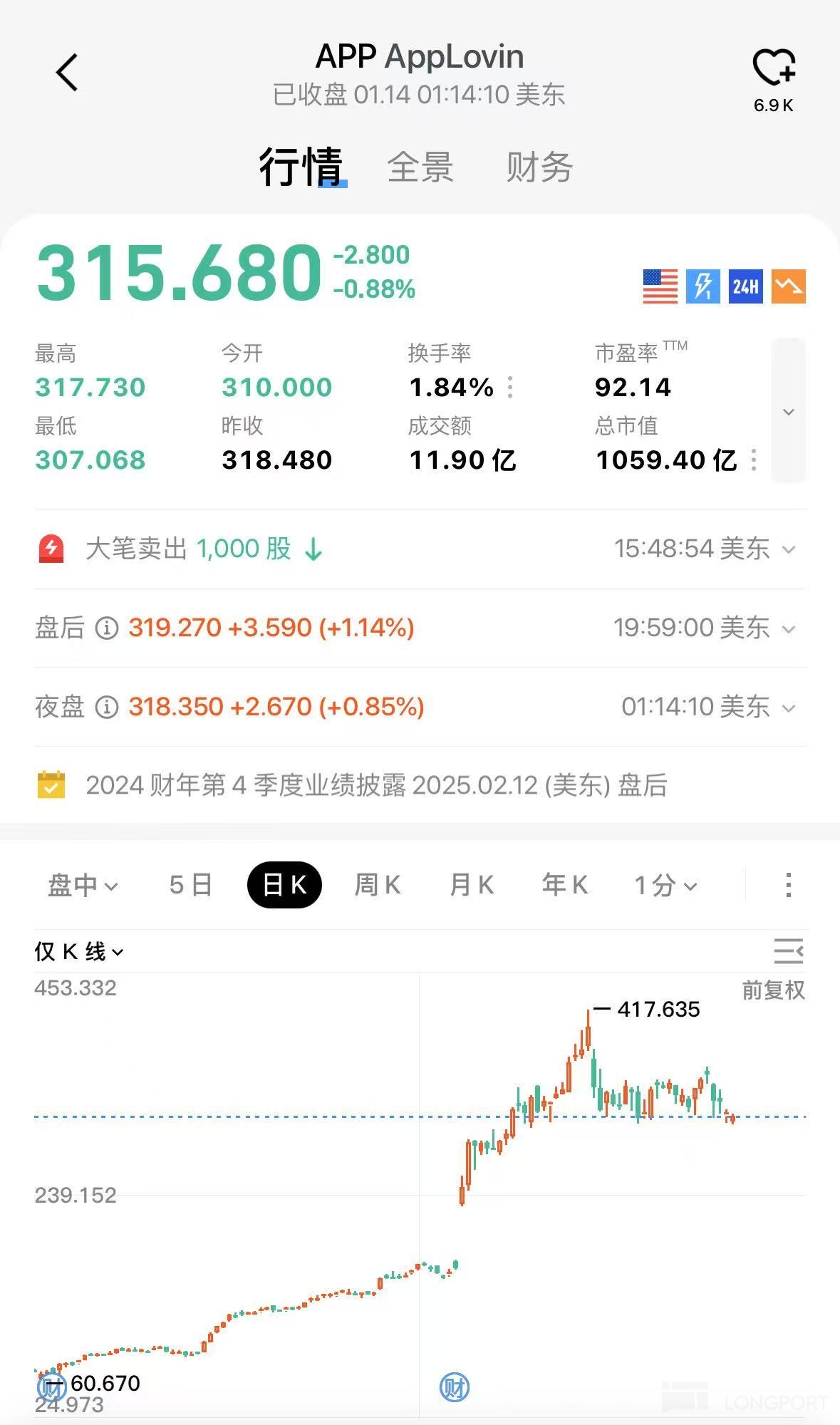Viewport: 840px width, 1425px height.
Task: Switch to the 财务 tab
Action: [x=539, y=168]
